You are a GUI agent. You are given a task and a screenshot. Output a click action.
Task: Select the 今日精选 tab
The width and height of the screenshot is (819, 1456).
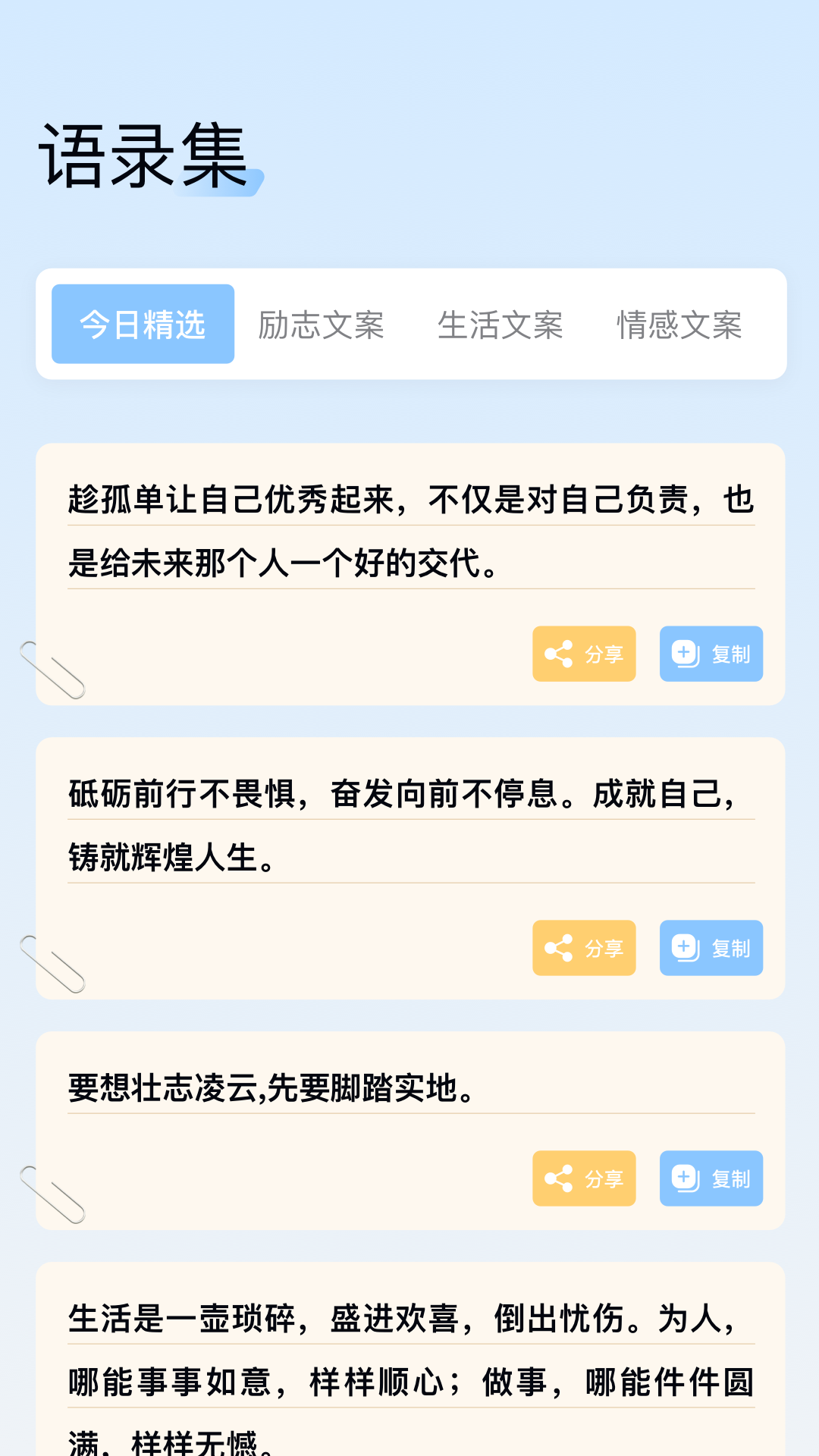(x=143, y=323)
